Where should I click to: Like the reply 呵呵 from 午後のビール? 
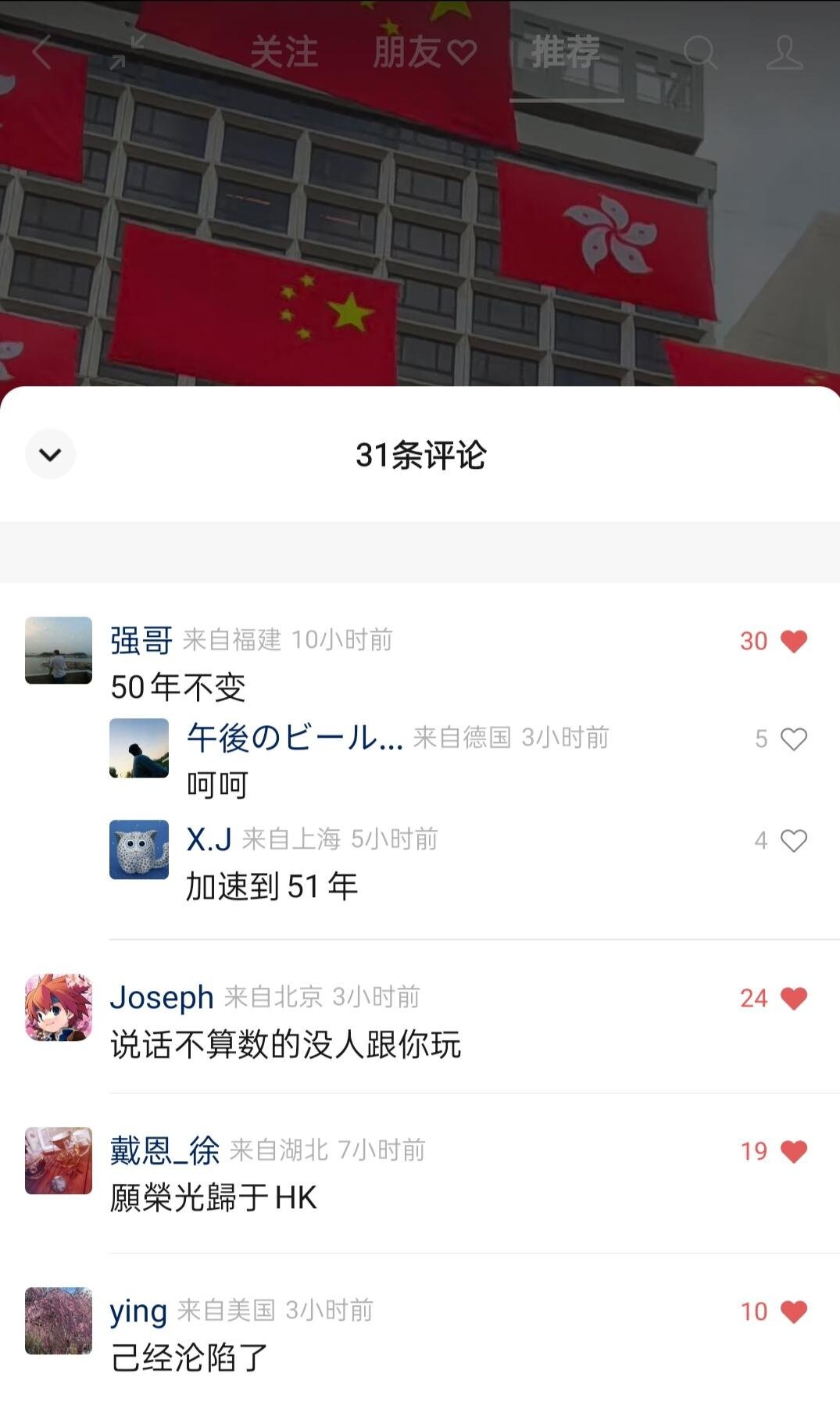[x=794, y=739]
